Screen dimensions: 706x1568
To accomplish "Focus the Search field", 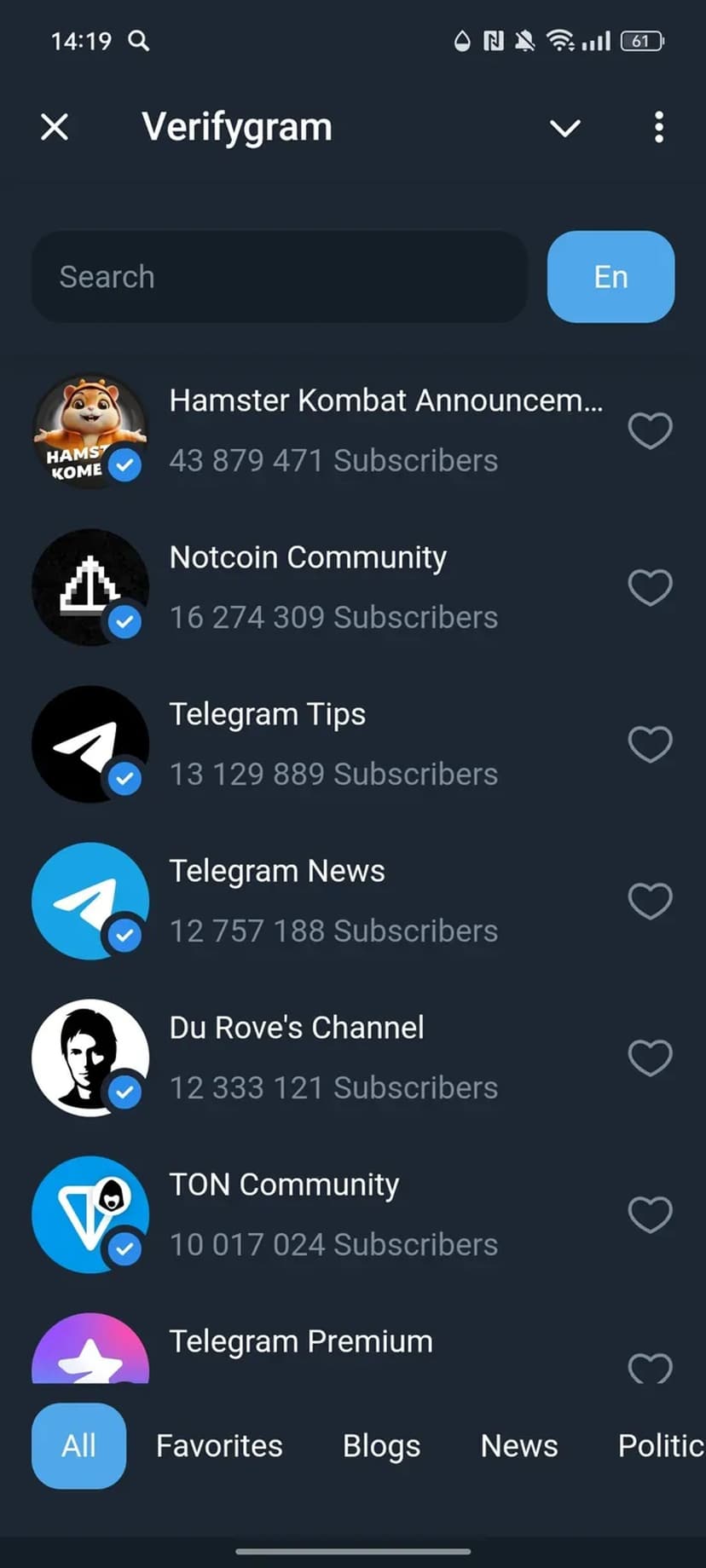I will 279,277.
